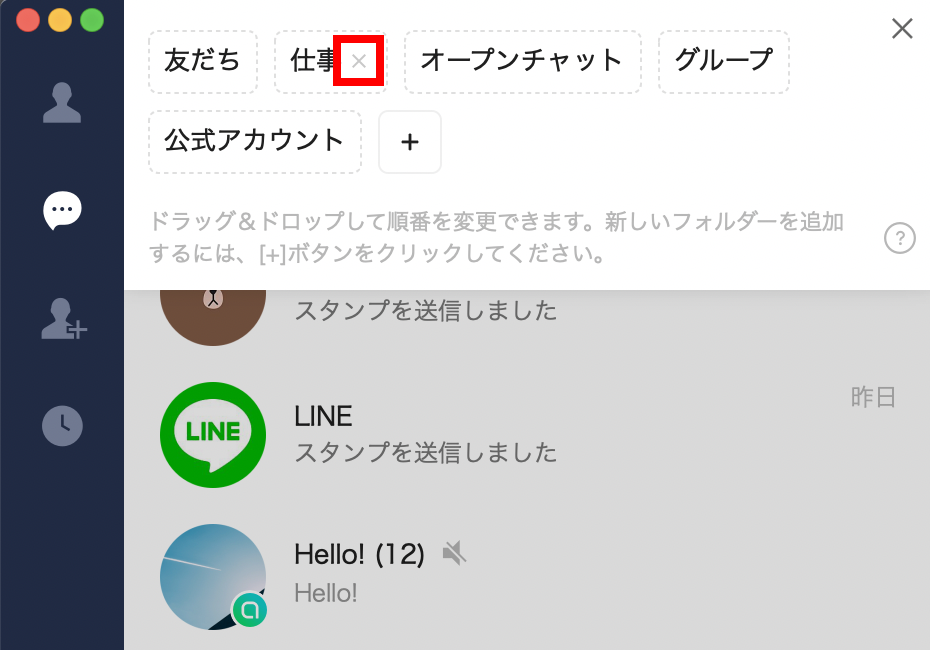Open the friends list in sidebar
Viewport: 930px width, 650px height.
click(62, 103)
